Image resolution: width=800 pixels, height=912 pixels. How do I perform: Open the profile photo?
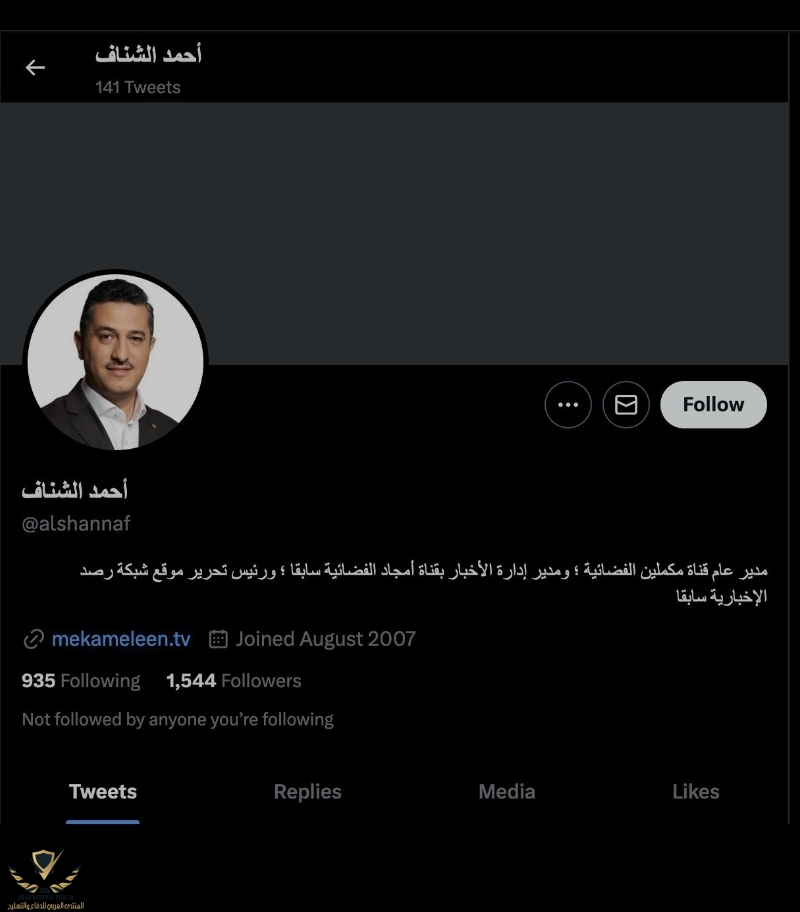115,362
